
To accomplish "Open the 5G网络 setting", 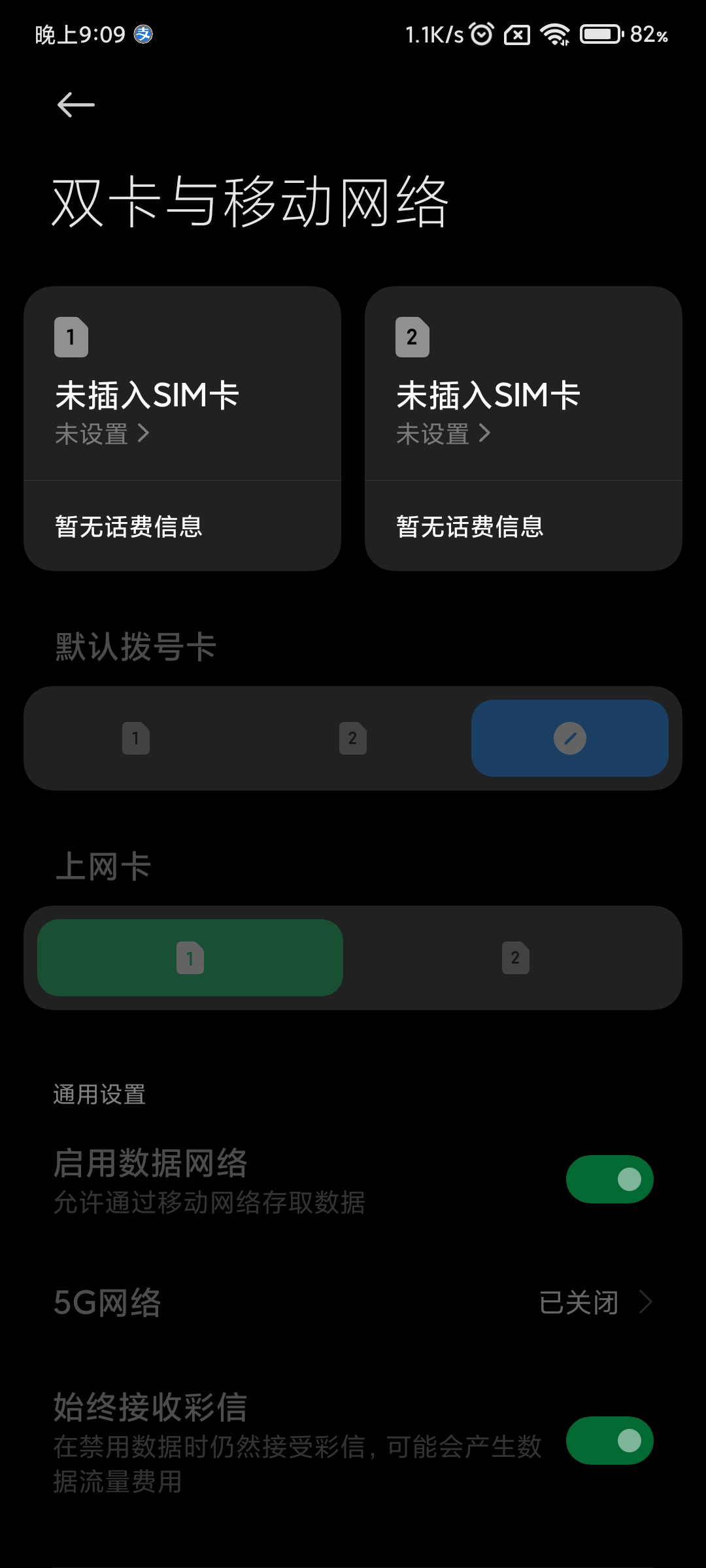I will pyautogui.click(x=353, y=1303).
